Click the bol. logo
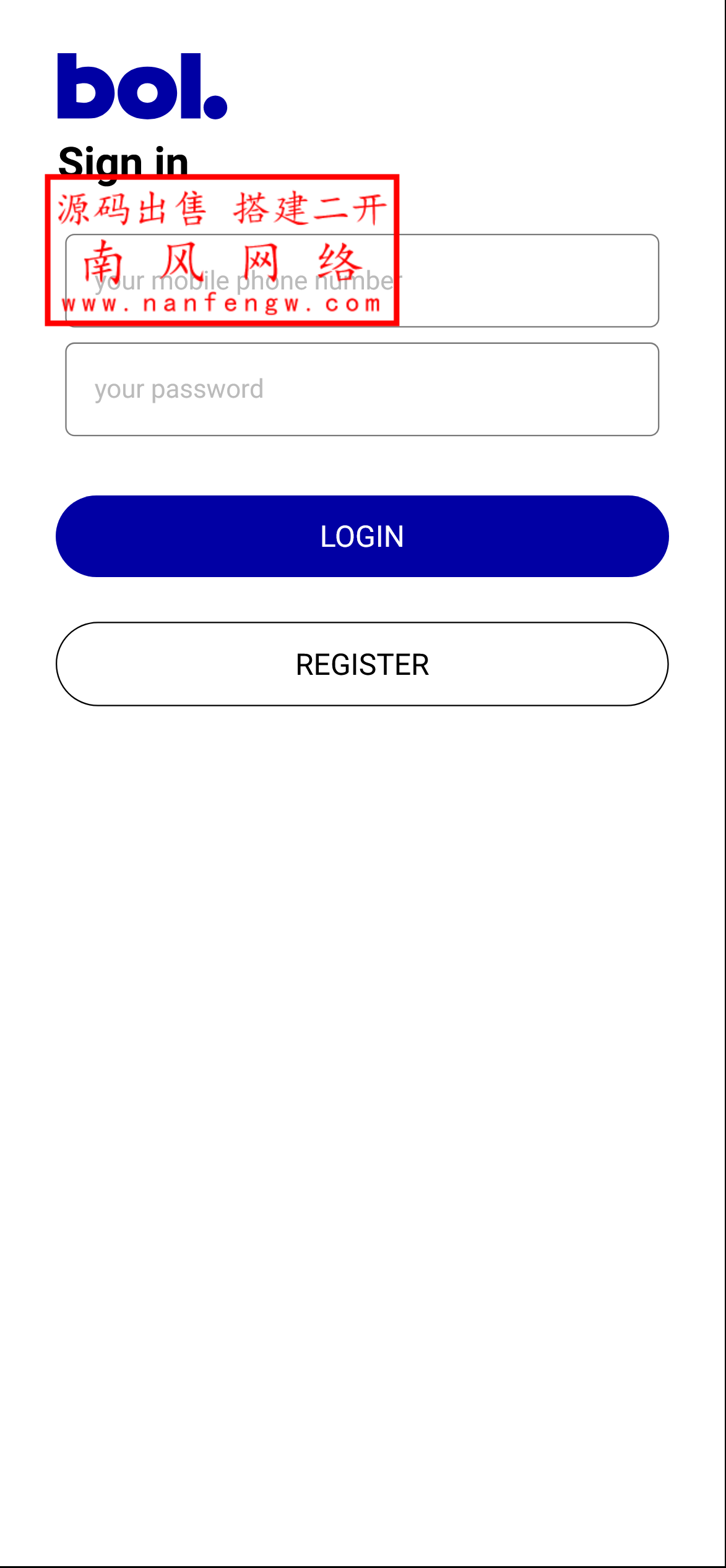This screenshot has height=1568, width=726. coord(142,87)
